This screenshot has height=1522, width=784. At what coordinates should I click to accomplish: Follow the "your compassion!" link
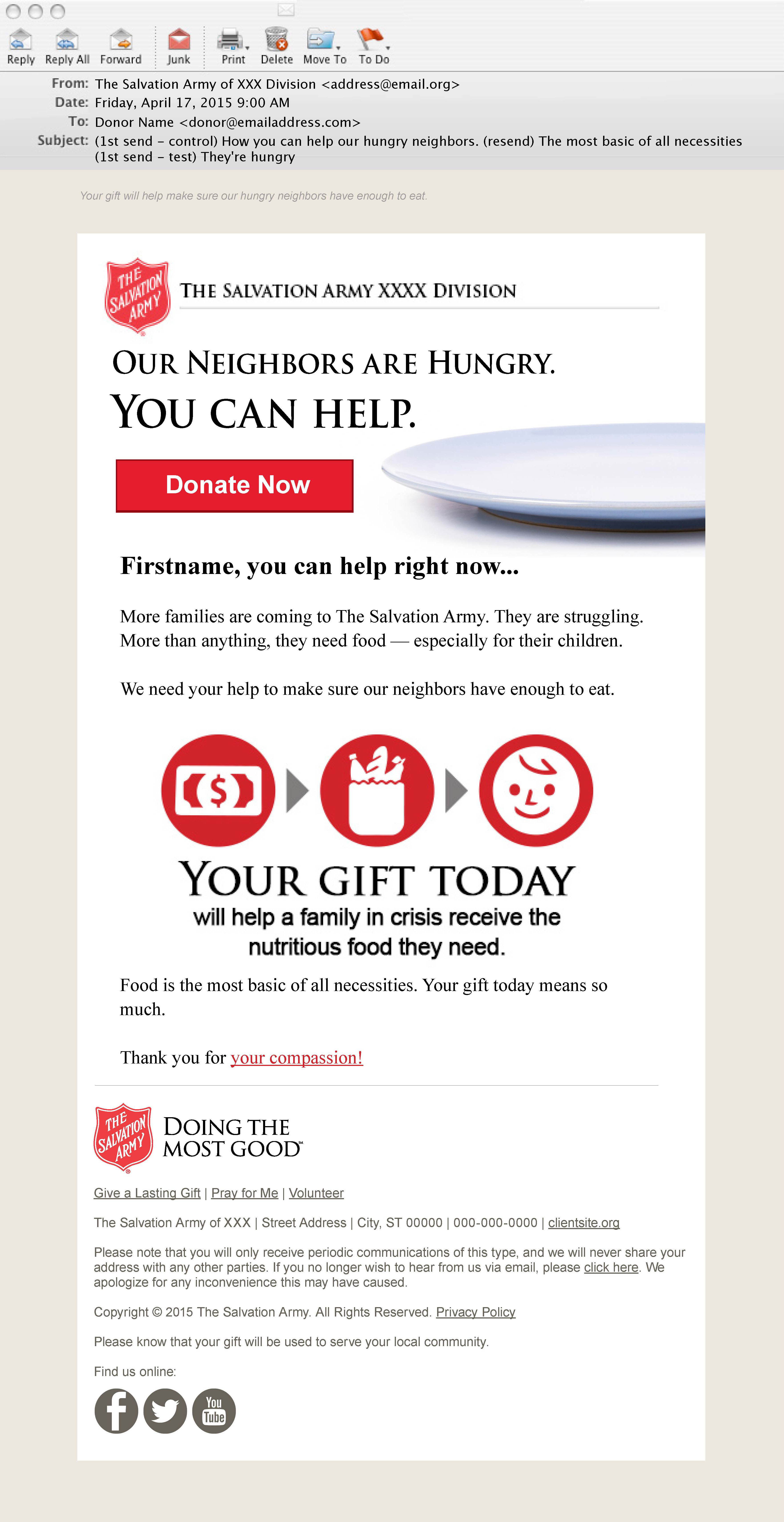(x=296, y=1058)
